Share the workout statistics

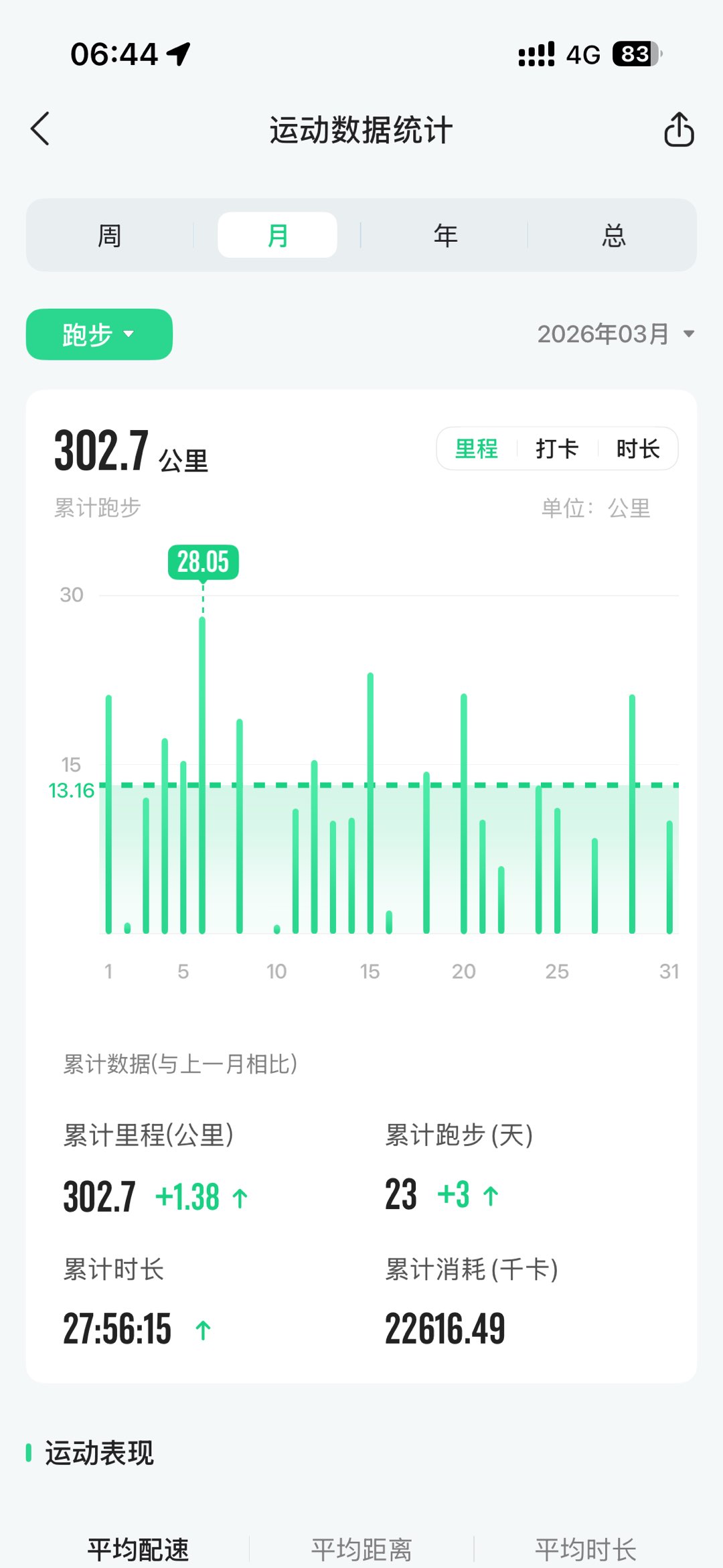click(678, 129)
